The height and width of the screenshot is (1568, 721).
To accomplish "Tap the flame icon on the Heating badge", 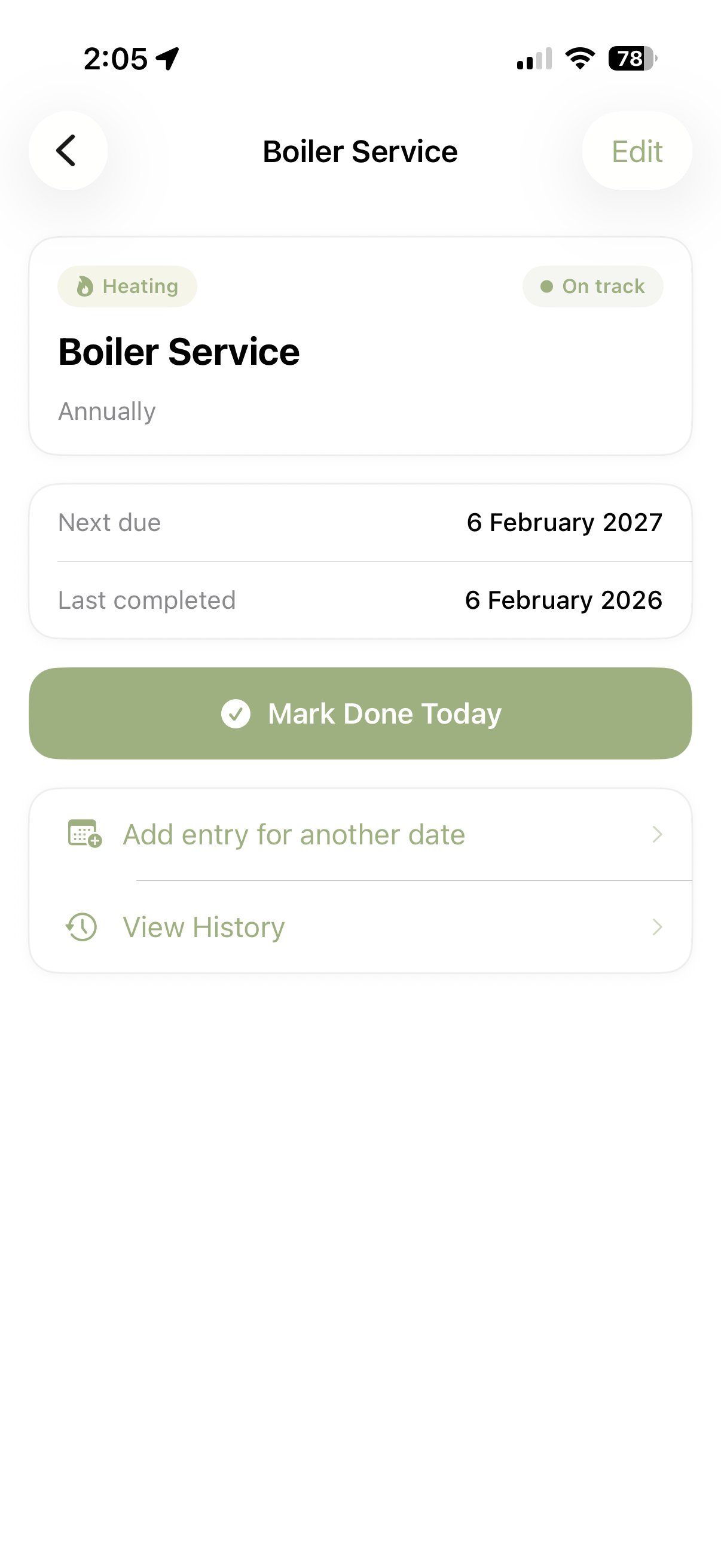I will coord(84,285).
